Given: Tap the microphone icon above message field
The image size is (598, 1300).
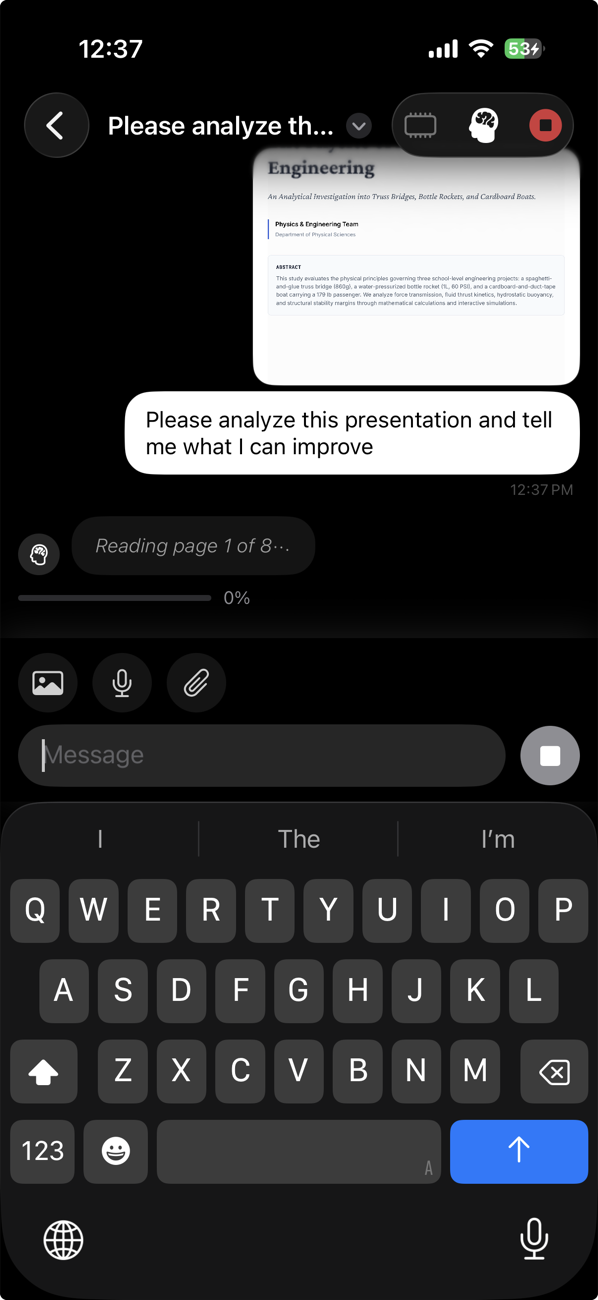Looking at the screenshot, I should tap(122, 683).
